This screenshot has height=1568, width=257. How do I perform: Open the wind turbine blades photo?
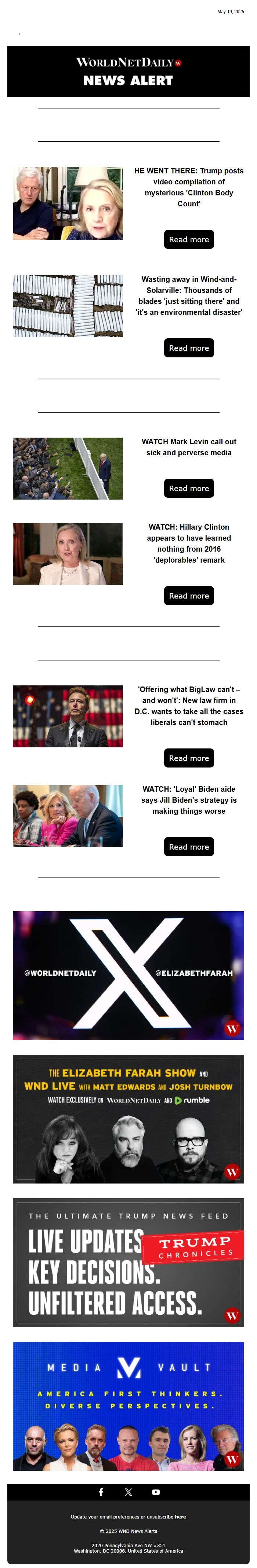(x=68, y=306)
